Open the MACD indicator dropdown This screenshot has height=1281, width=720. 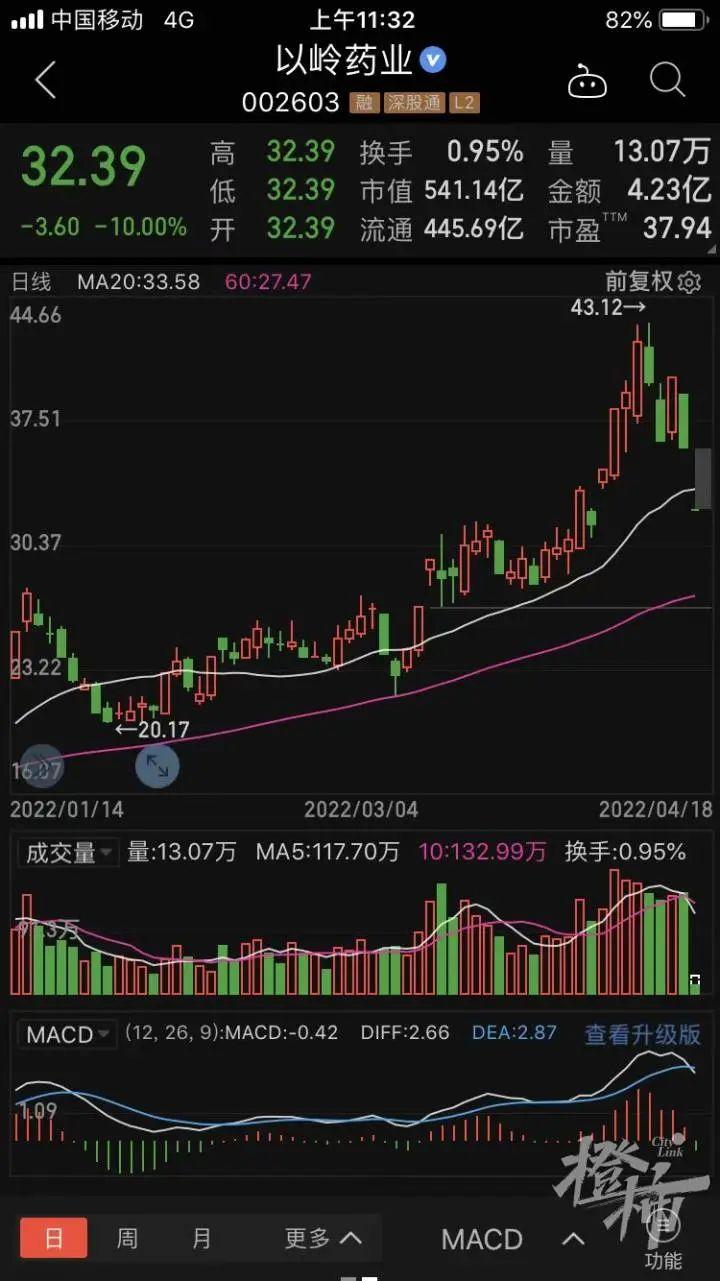(68, 1033)
